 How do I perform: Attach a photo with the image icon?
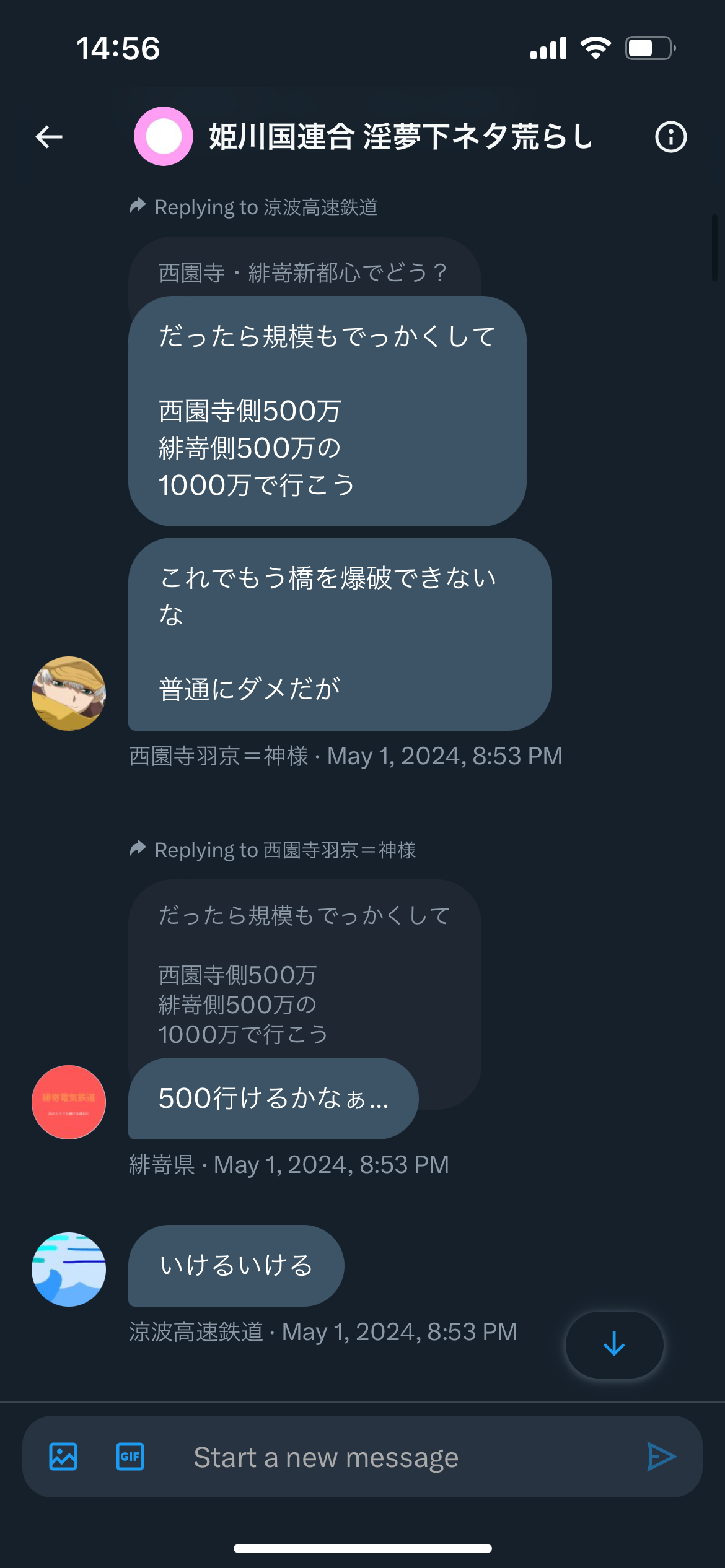[63, 1457]
